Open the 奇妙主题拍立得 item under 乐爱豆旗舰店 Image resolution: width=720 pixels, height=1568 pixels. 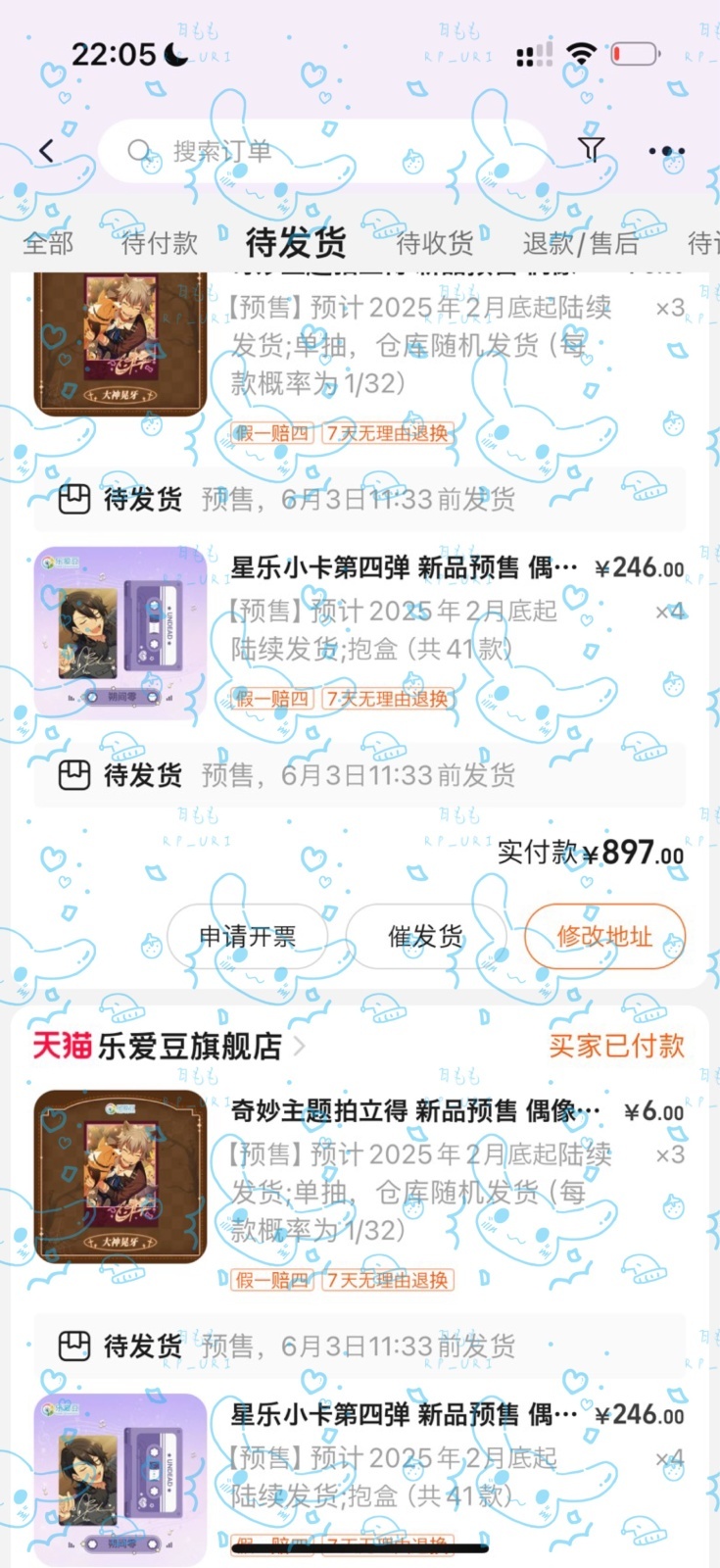(x=415, y=1111)
